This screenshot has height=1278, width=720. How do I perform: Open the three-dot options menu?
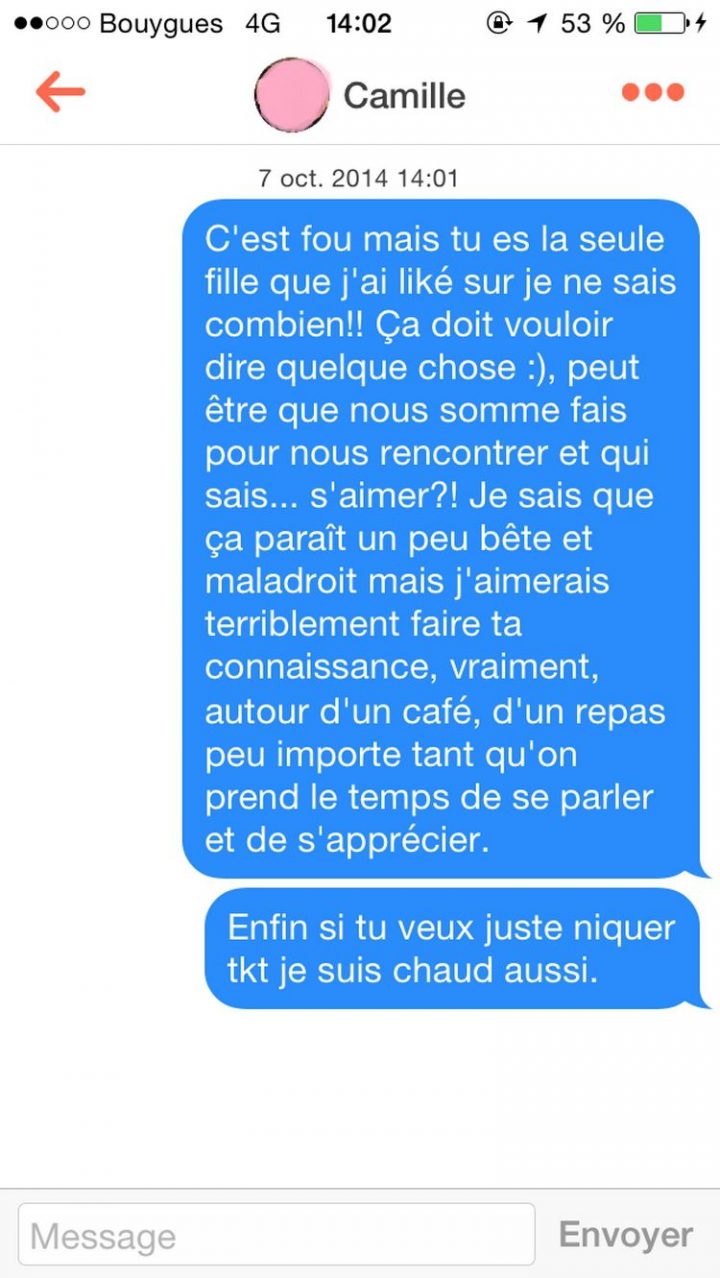tap(651, 92)
